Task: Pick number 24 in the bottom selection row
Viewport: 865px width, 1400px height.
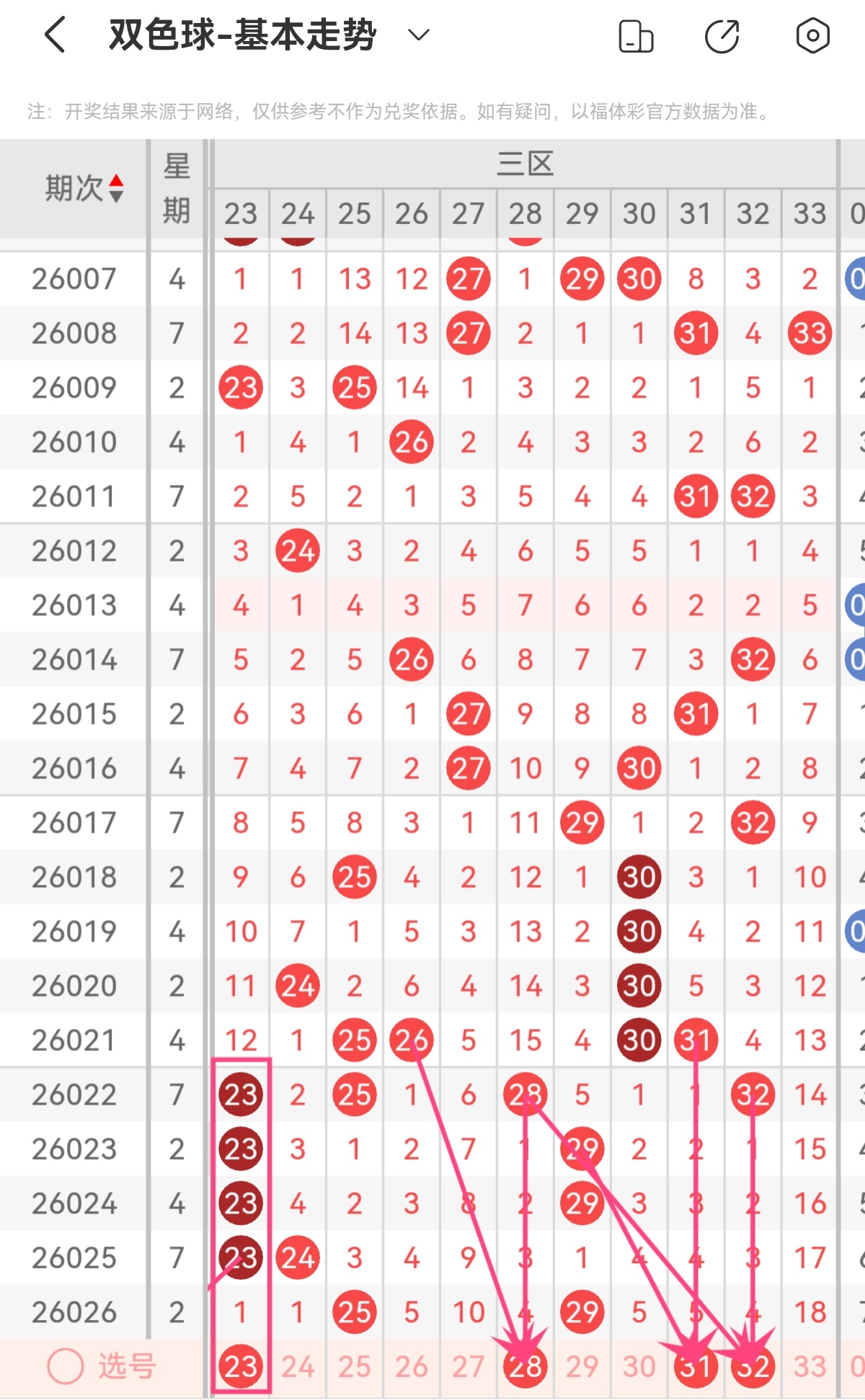Action: coord(297,1366)
